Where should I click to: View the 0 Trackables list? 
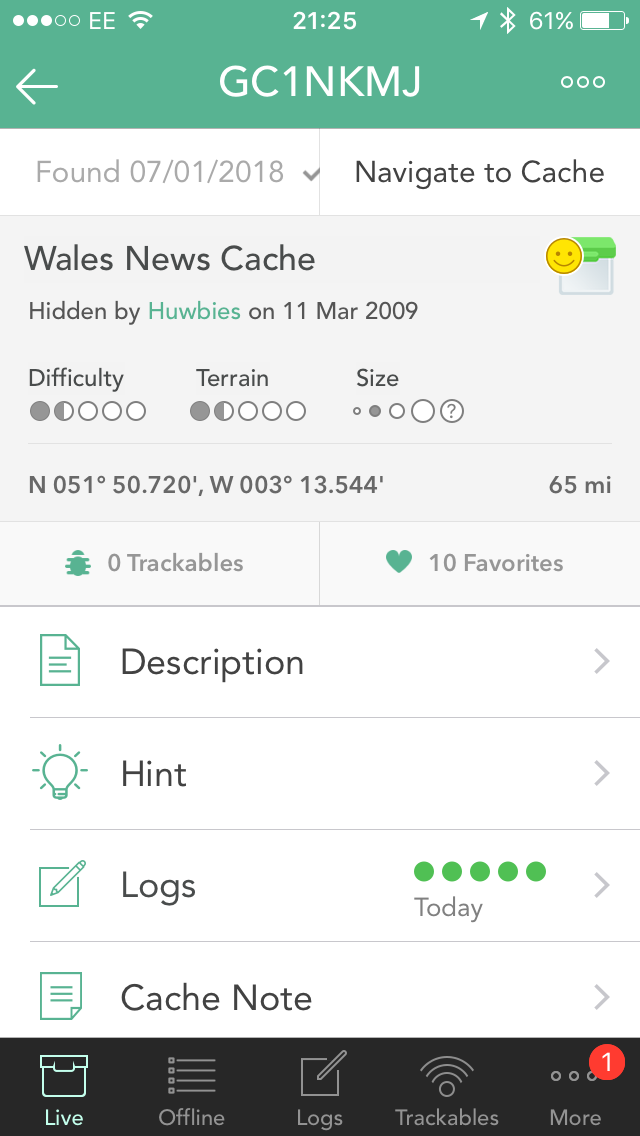coord(159,563)
